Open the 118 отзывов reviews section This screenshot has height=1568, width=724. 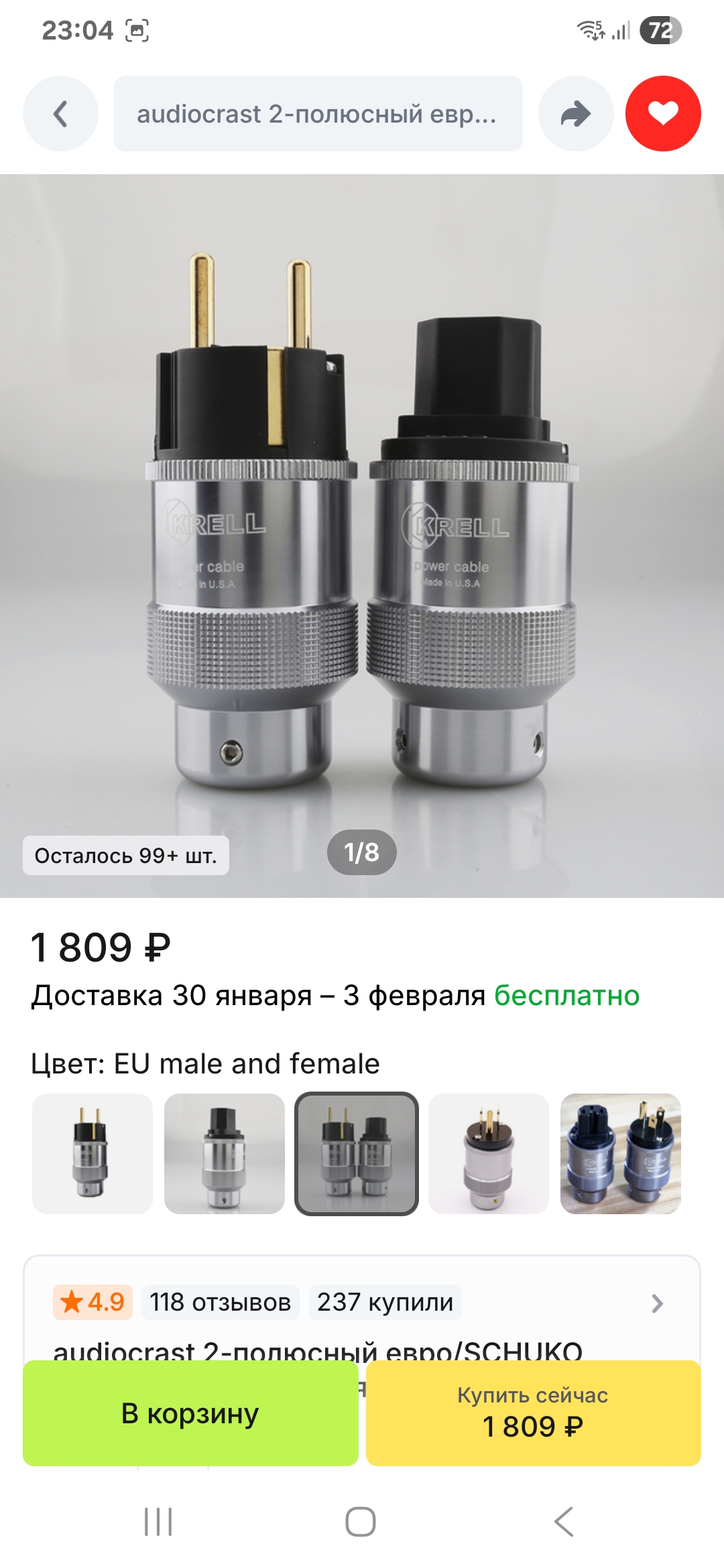coord(220,1302)
